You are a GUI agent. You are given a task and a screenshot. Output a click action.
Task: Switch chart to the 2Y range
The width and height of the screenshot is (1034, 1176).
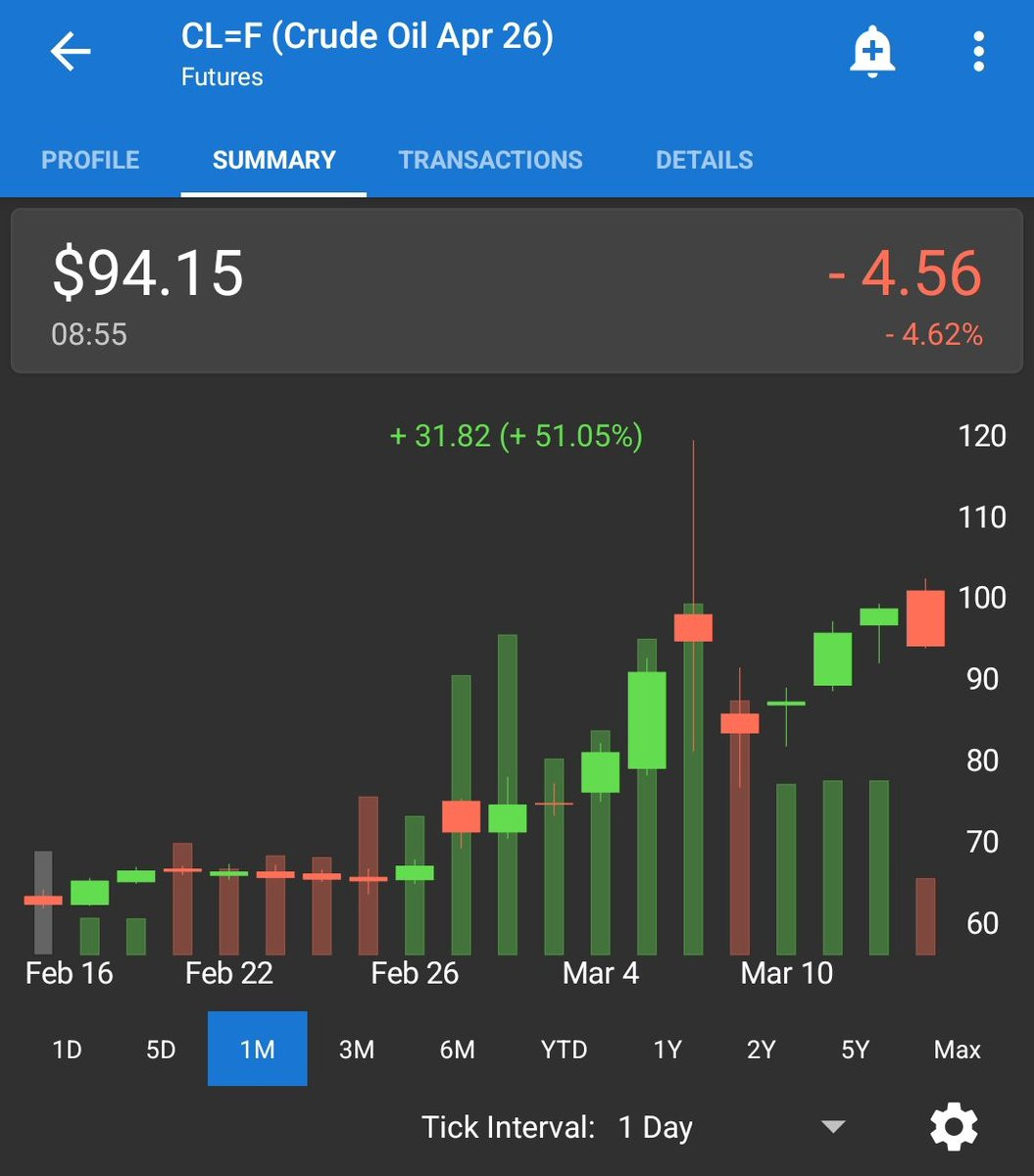(x=761, y=1050)
